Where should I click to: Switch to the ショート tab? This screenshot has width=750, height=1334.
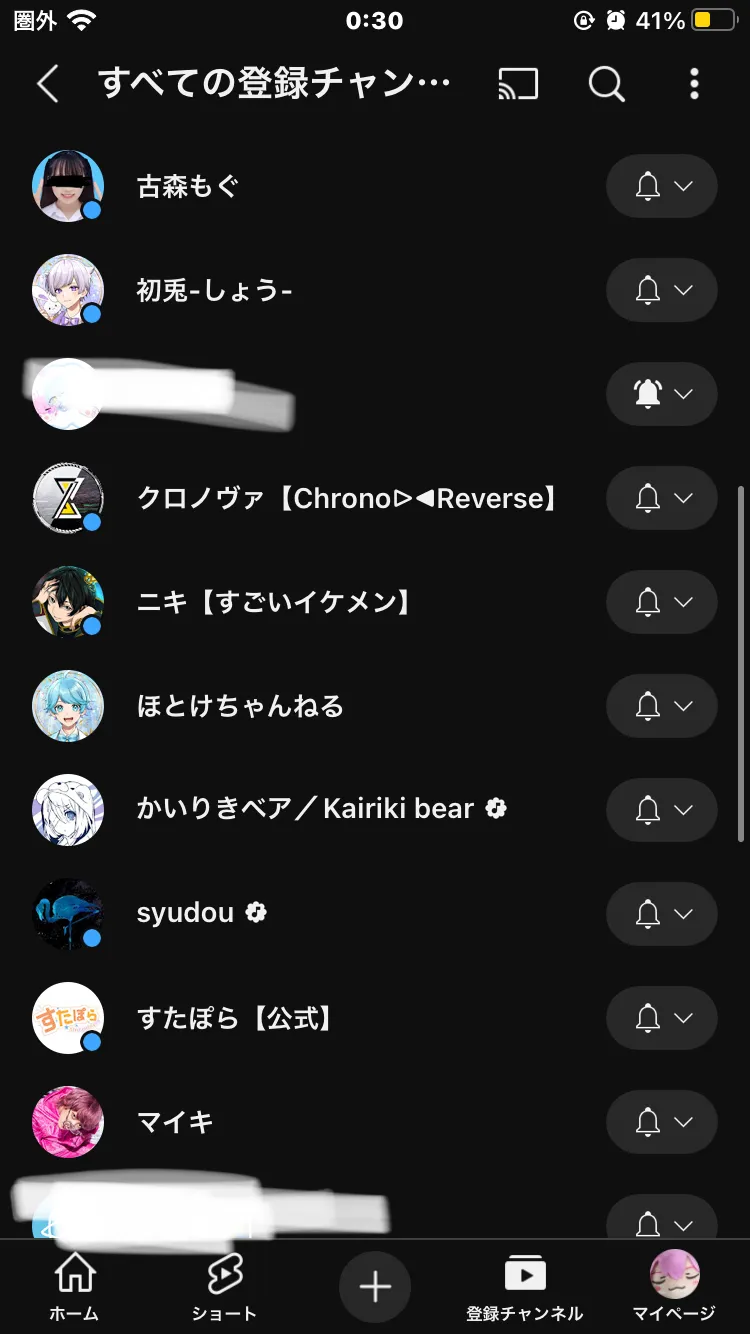pos(225,1288)
